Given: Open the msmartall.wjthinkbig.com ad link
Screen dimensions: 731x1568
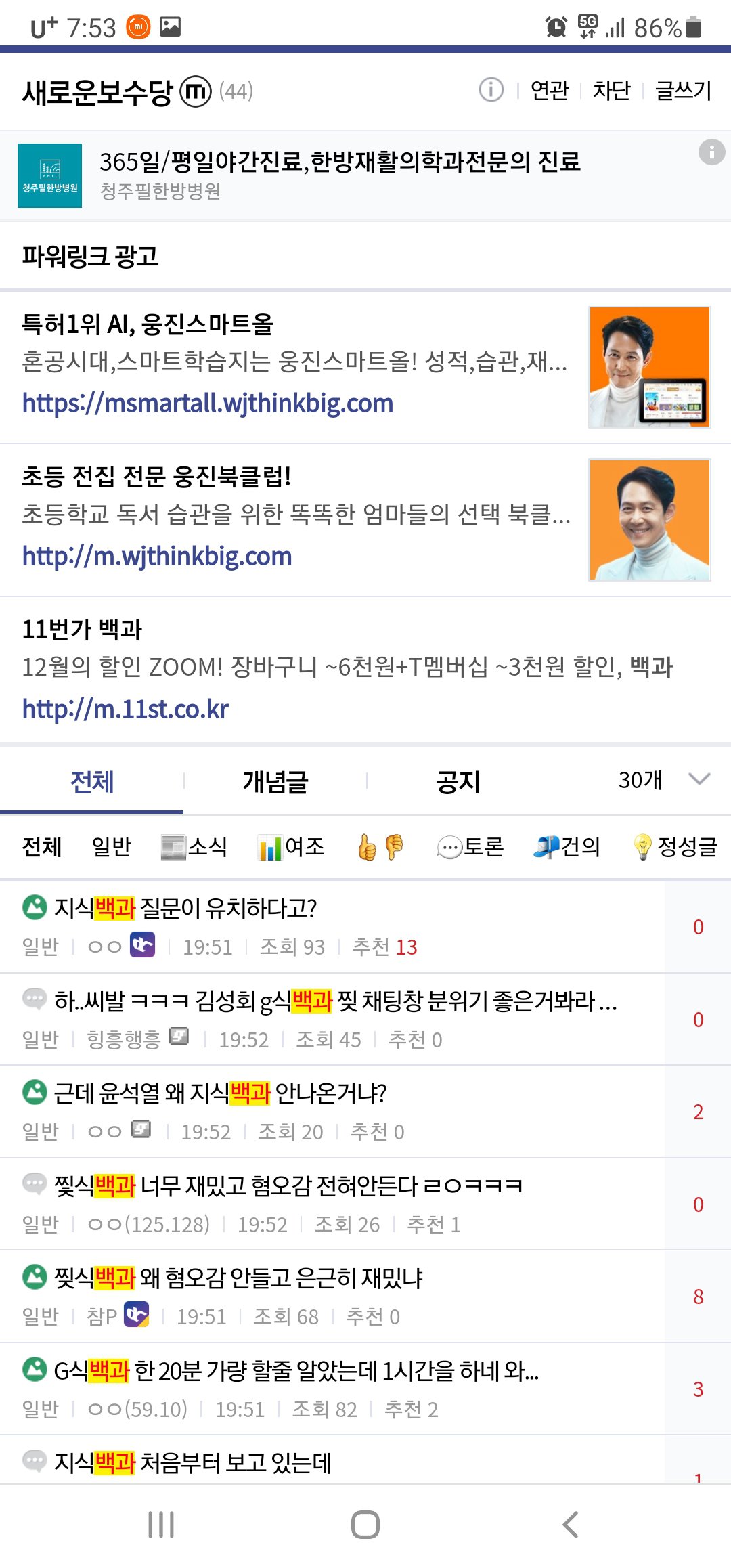Looking at the screenshot, I should point(207,404).
